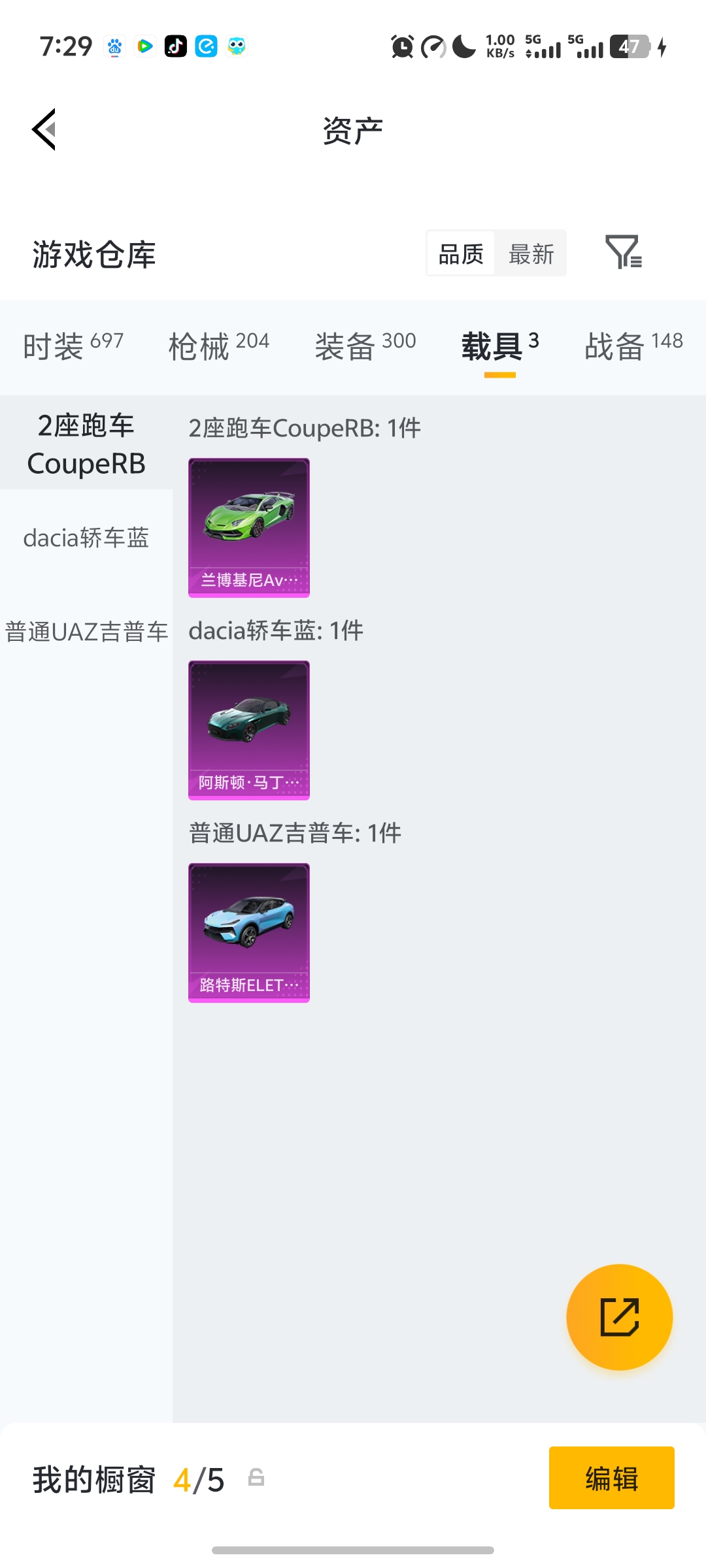Tap the filter funnel icon

[624, 253]
